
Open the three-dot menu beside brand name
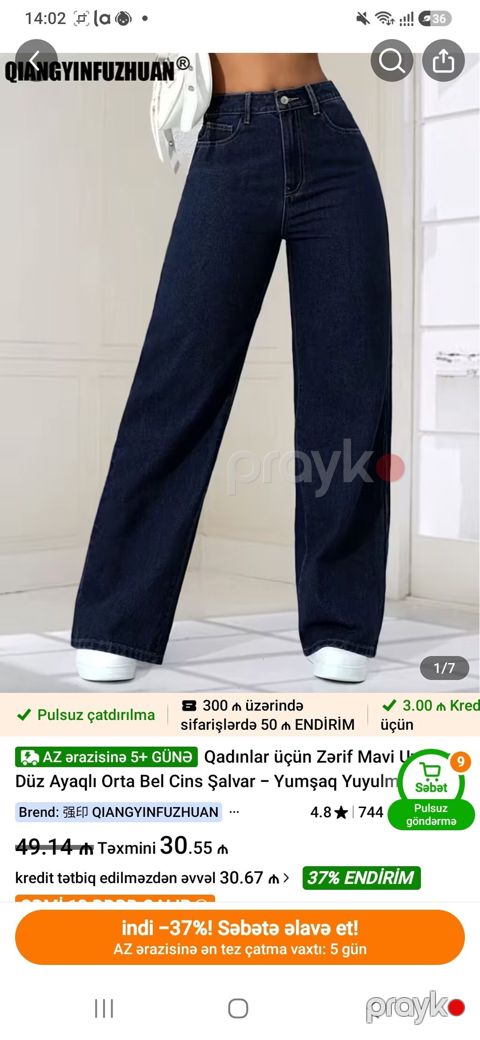coord(234,812)
